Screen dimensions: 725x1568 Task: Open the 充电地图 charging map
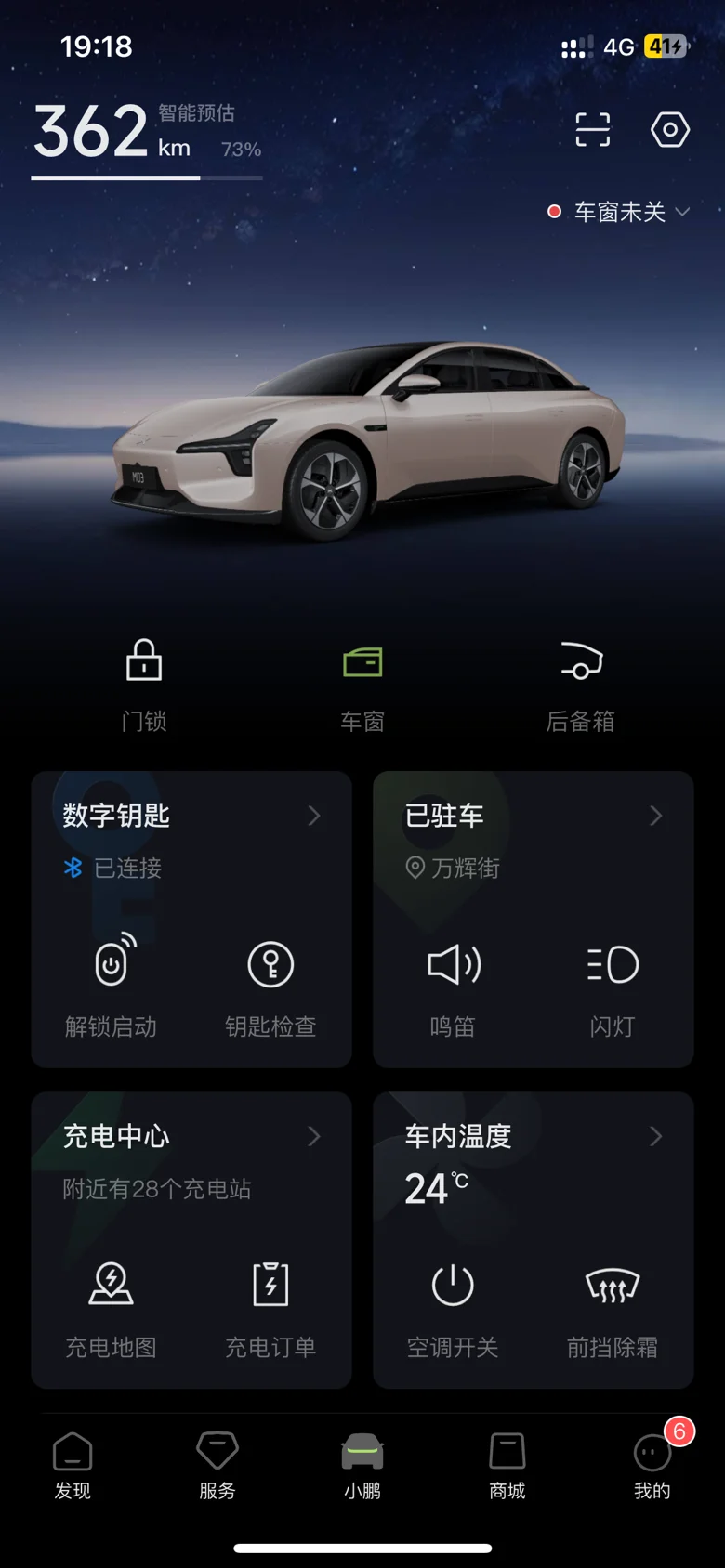(x=112, y=1307)
